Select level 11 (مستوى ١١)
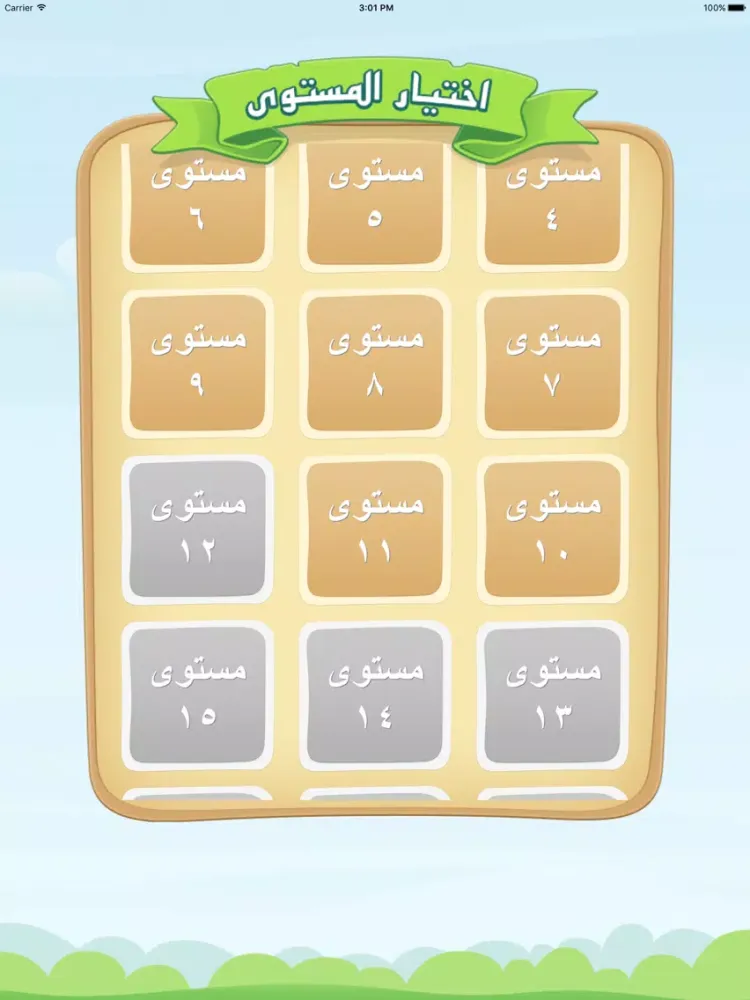Screen dimensions: 750x1000 [x=375, y=530]
